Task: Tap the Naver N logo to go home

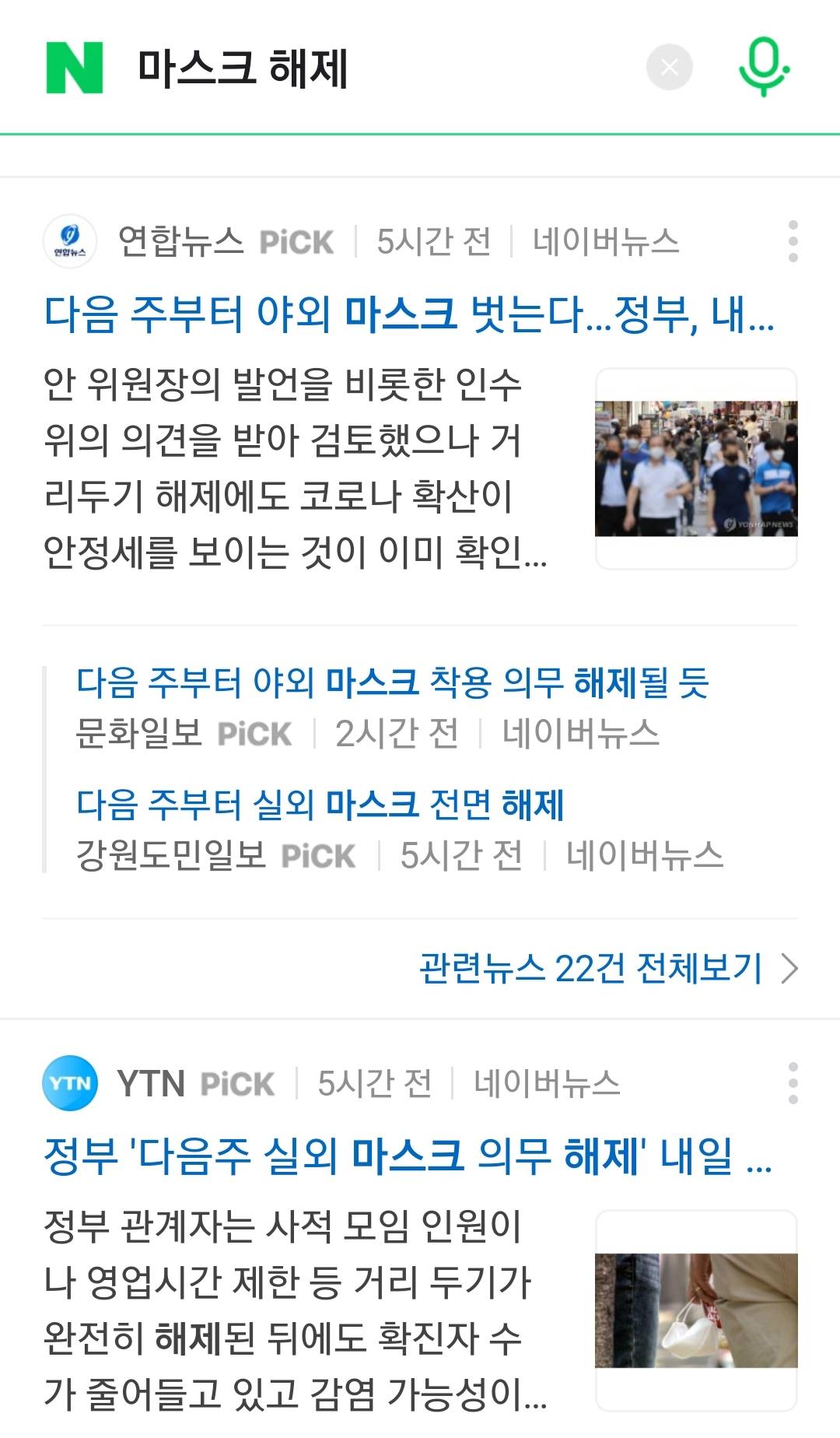Action: coord(75,68)
